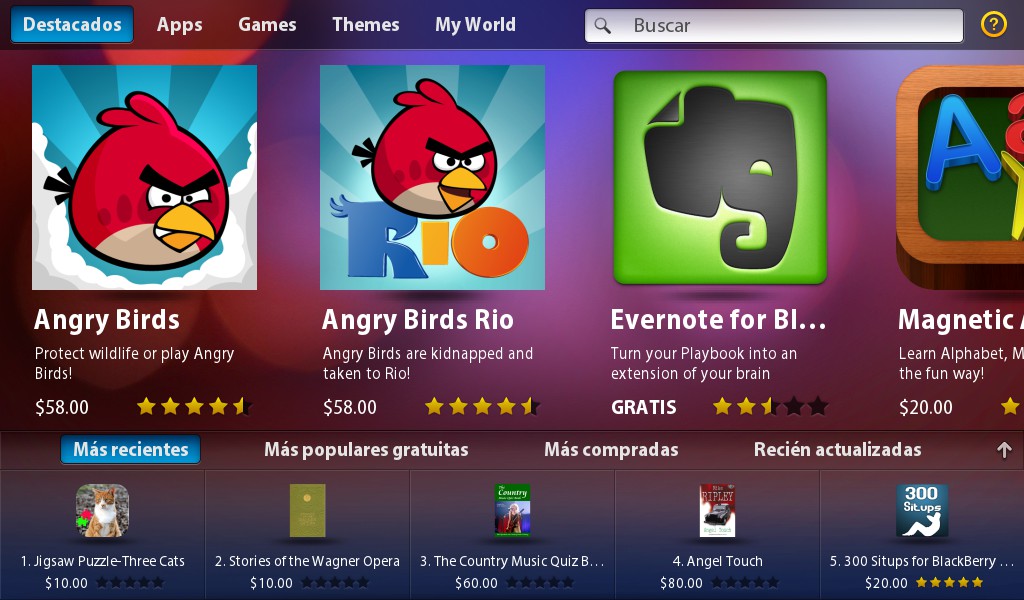This screenshot has height=600, width=1024.
Task: Select the Más recientes list
Action: (130, 450)
